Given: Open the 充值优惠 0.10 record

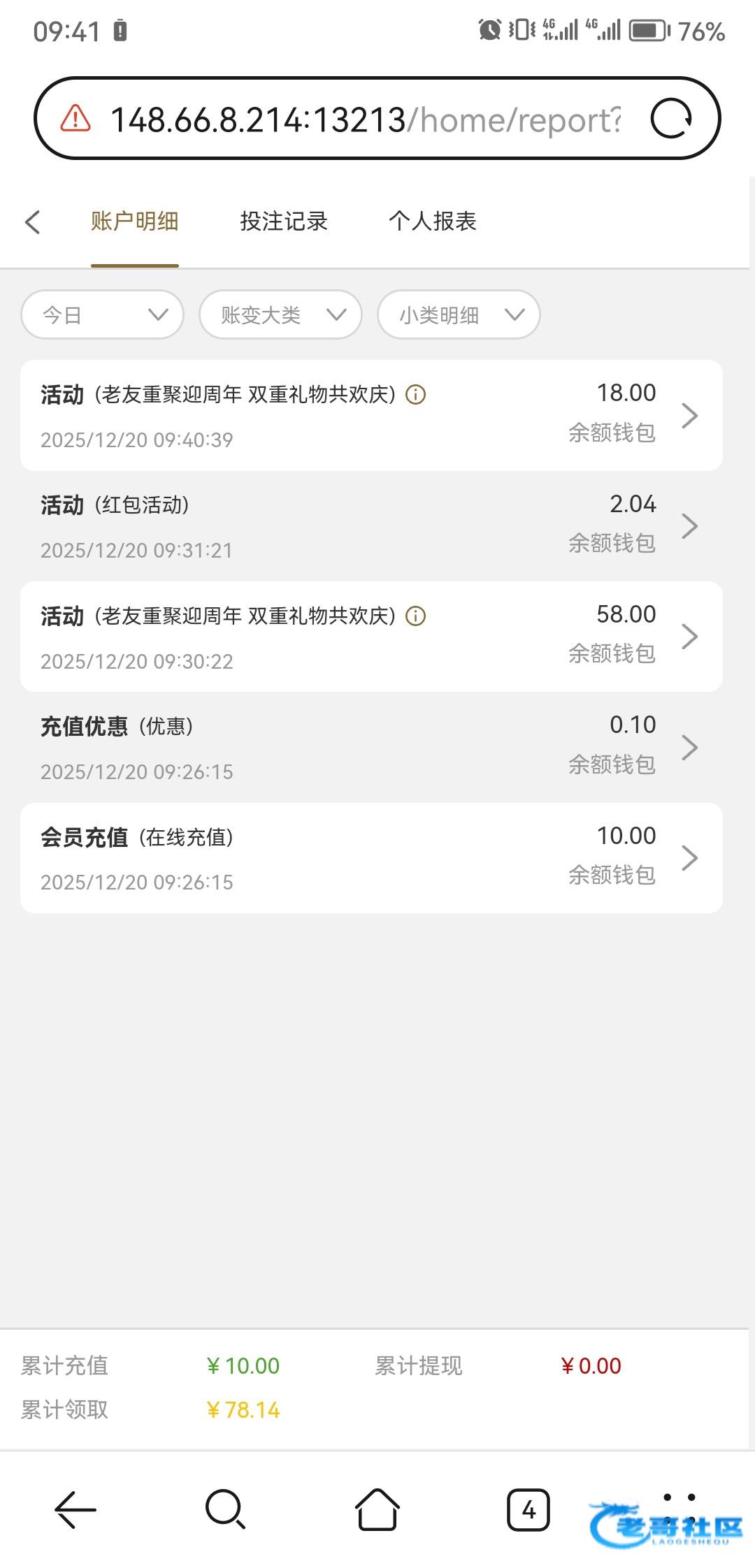Looking at the screenshot, I should click(x=371, y=748).
